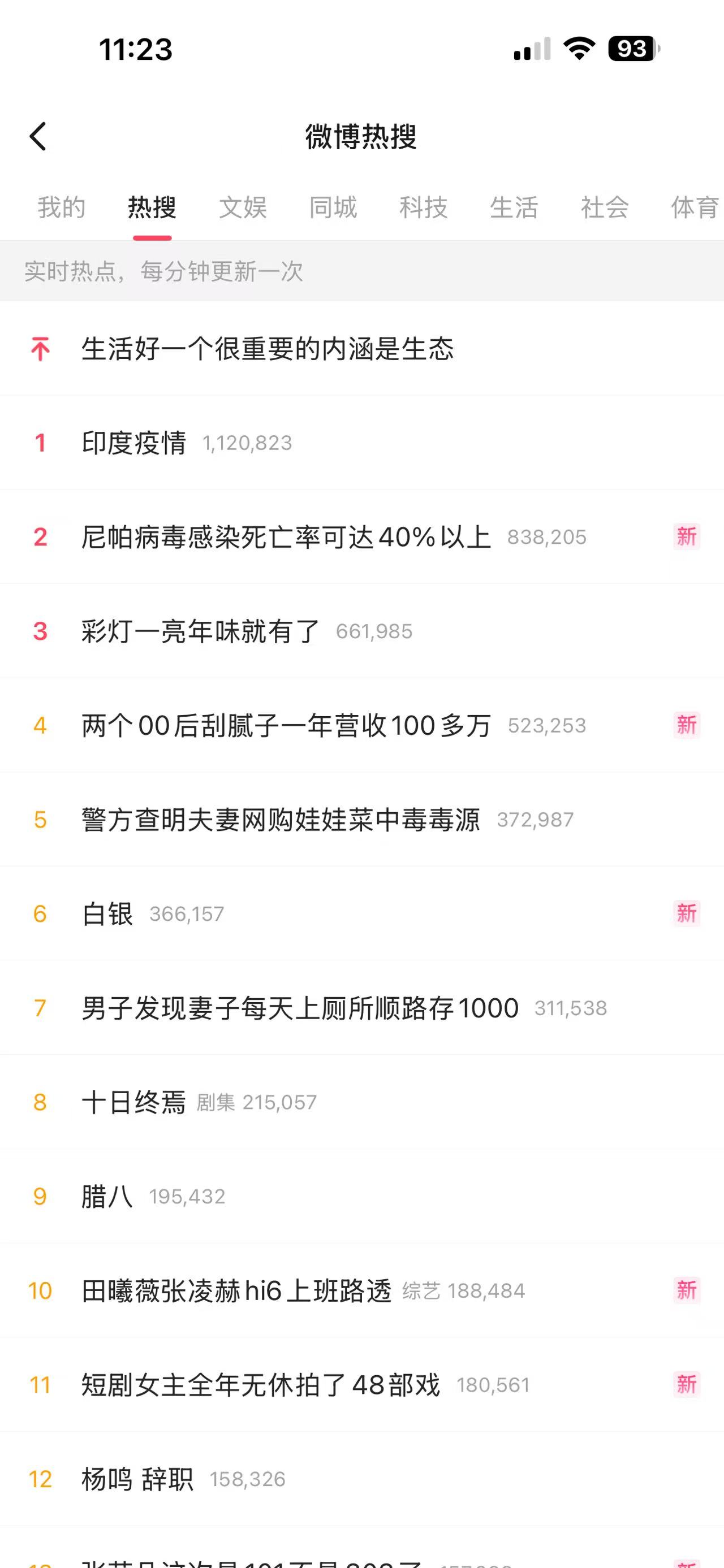Viewport: 724px width, 1568px height.
Task: Tap 两个00后刮腻子一年营收100多万
Action: (286, 726)
